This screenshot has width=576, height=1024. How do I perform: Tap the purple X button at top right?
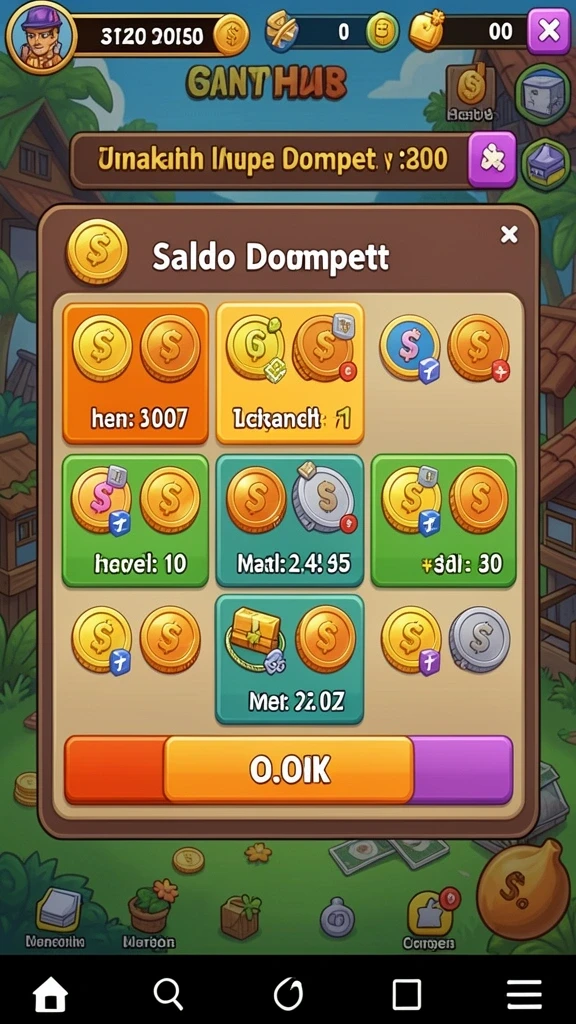point(549,30)
